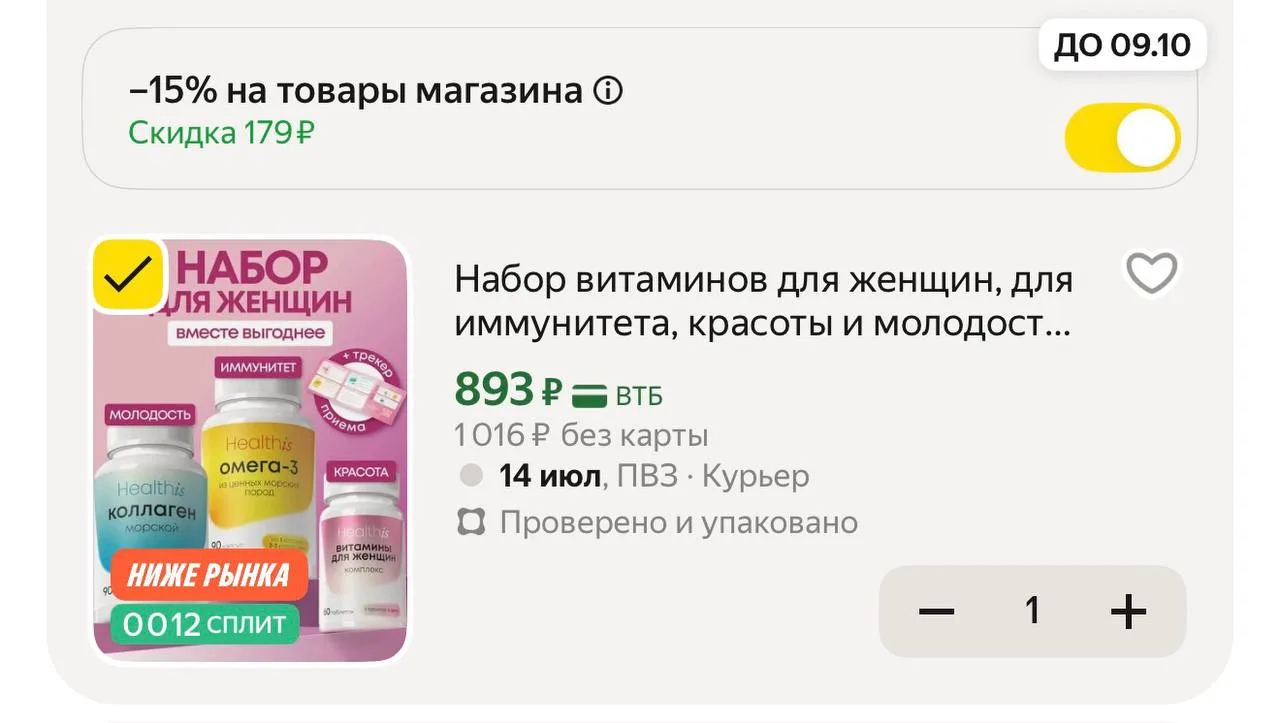This screenshot has height=723, width=1280.
Task: Turn off the 15% store discount toggle
Action: pyautogui.click(x=1123, y=138)
